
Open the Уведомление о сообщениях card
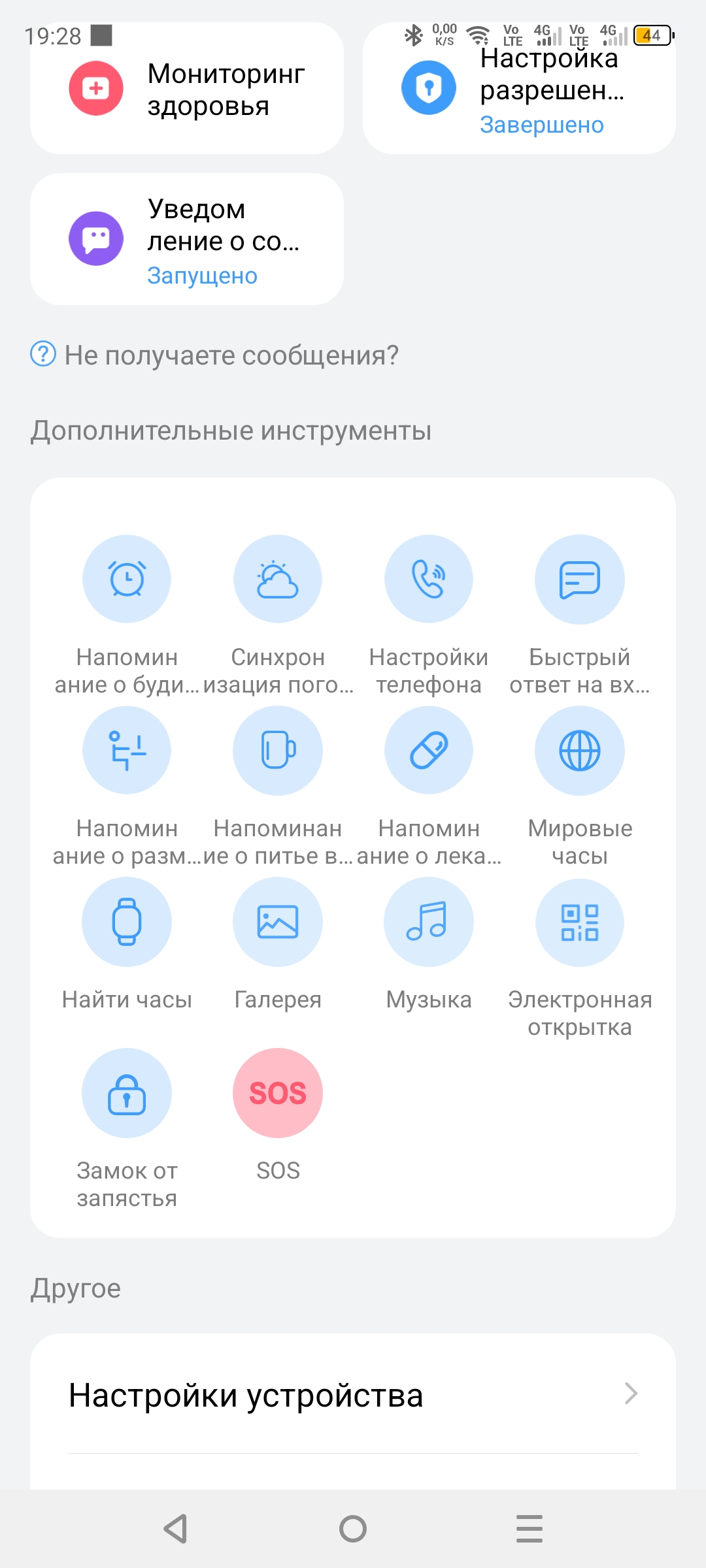point(187,239)
